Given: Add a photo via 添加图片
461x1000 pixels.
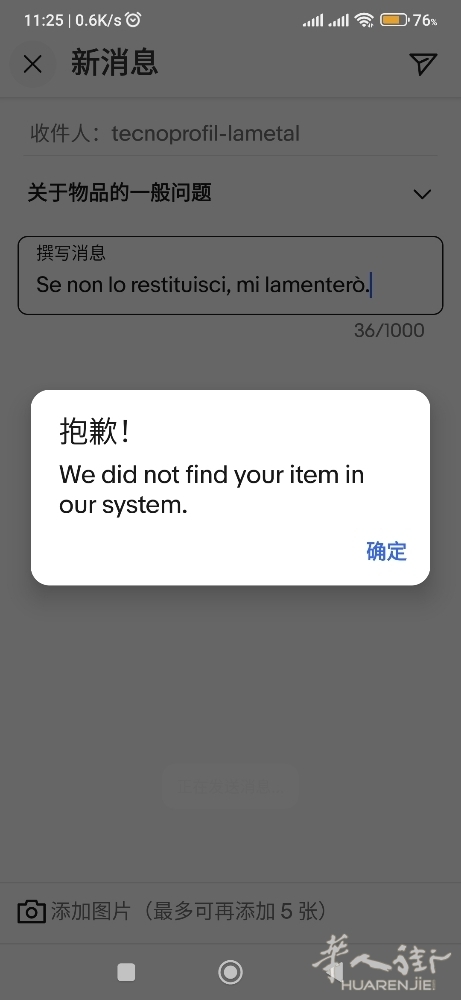Looking at the screenshot, I should pyautogui.click(x=172, y=911).
